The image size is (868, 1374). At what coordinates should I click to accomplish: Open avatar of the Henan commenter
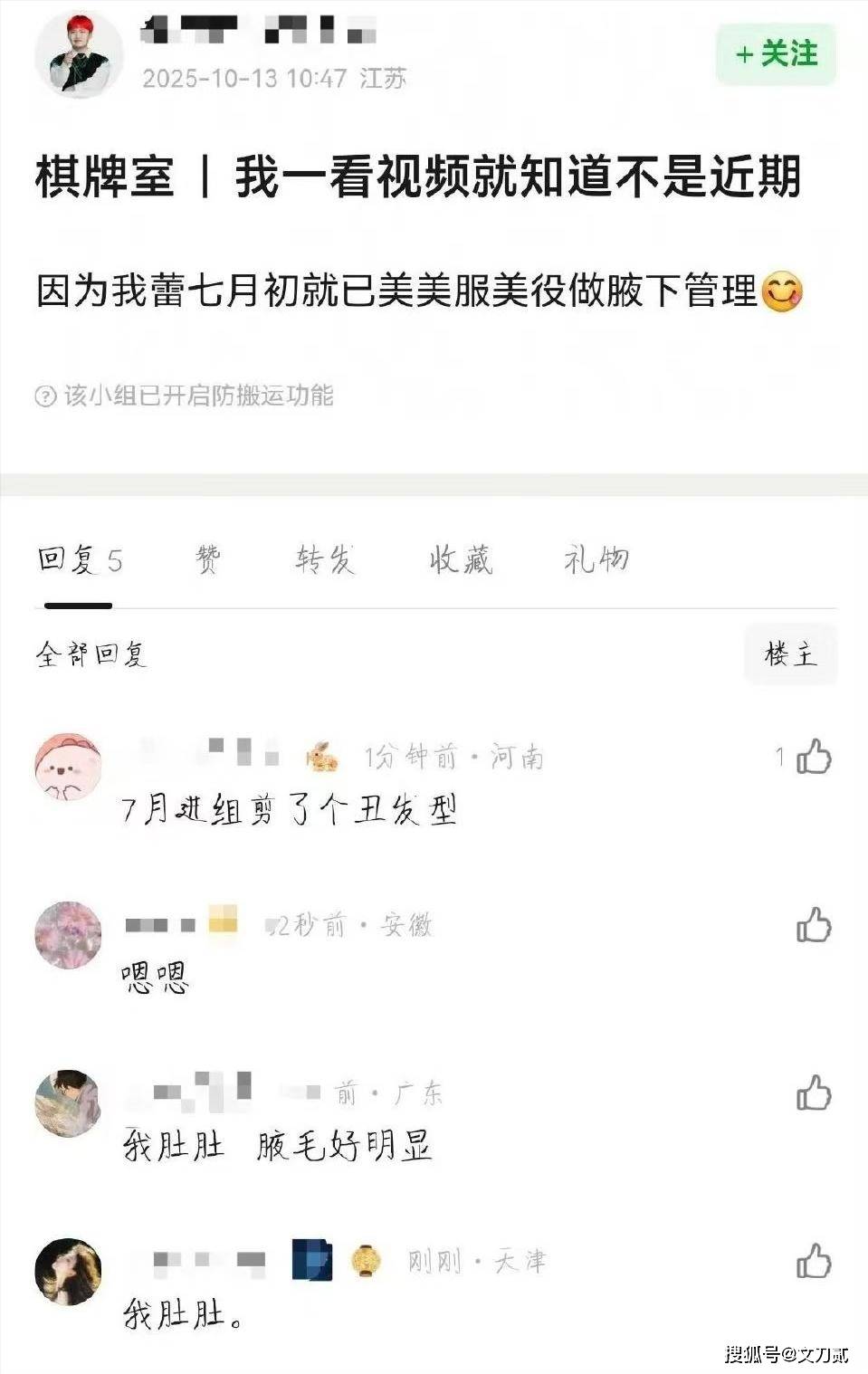[68, 768]
